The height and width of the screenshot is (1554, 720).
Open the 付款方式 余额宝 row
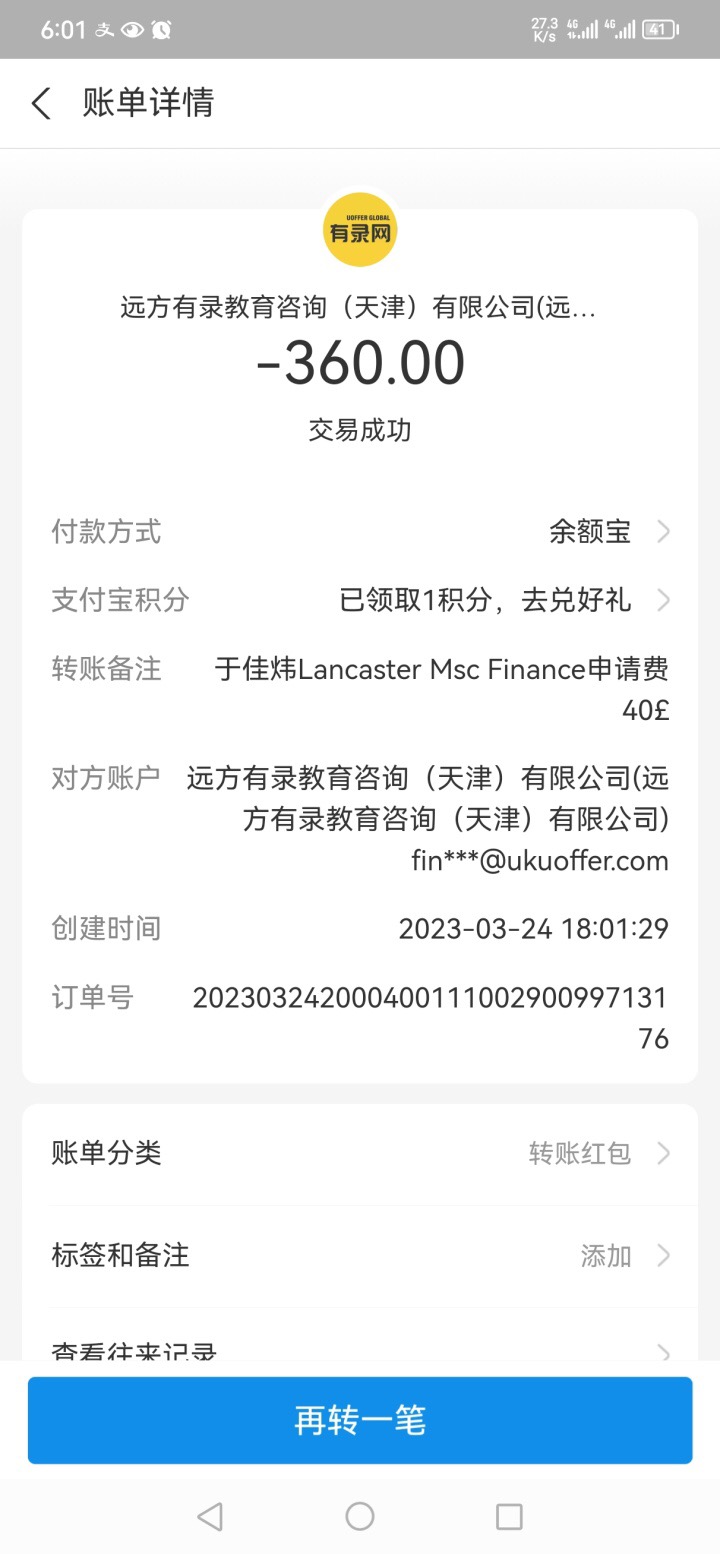pos(600,532)
